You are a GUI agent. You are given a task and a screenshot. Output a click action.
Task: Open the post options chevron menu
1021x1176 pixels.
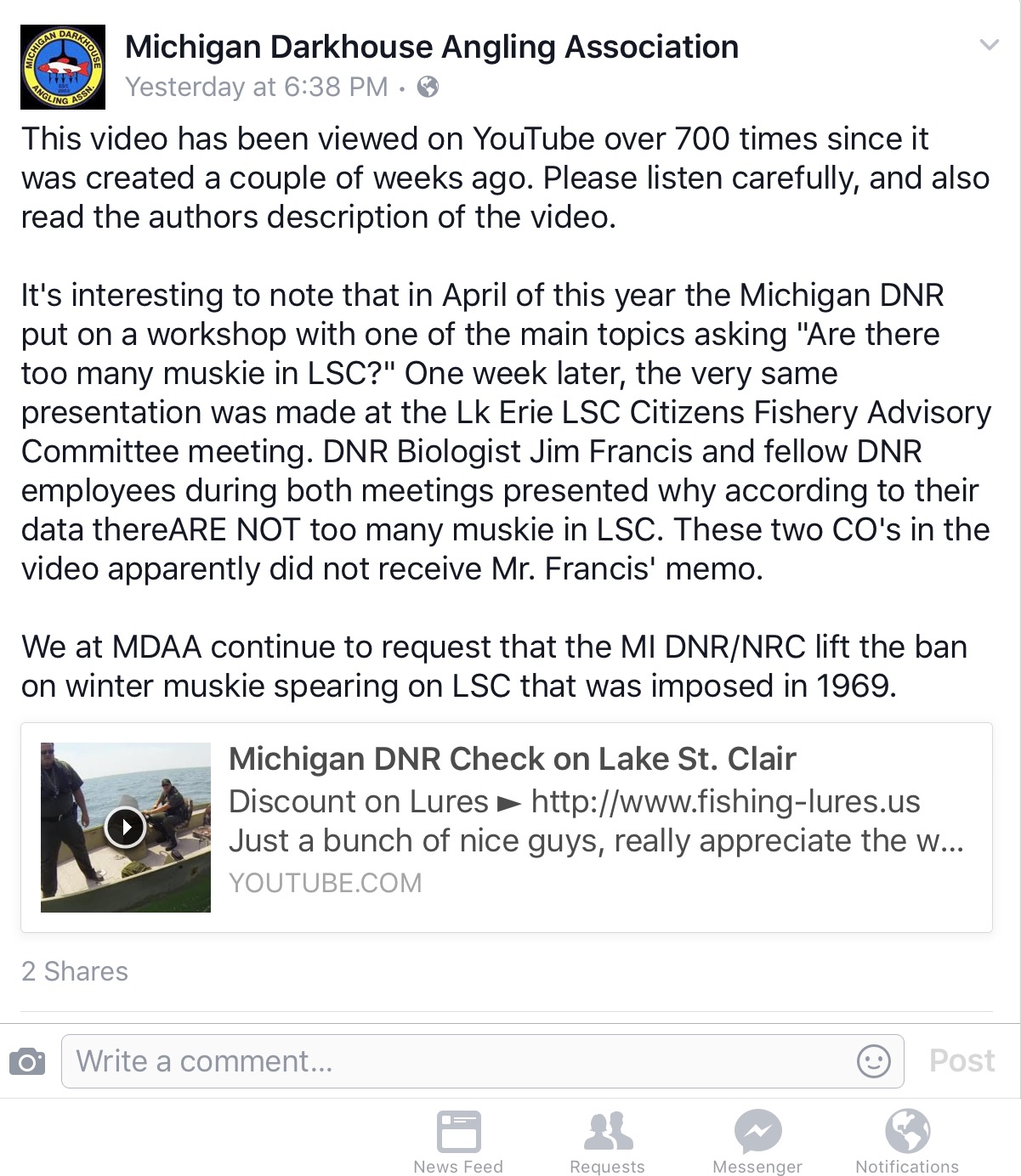click(989, 45)
